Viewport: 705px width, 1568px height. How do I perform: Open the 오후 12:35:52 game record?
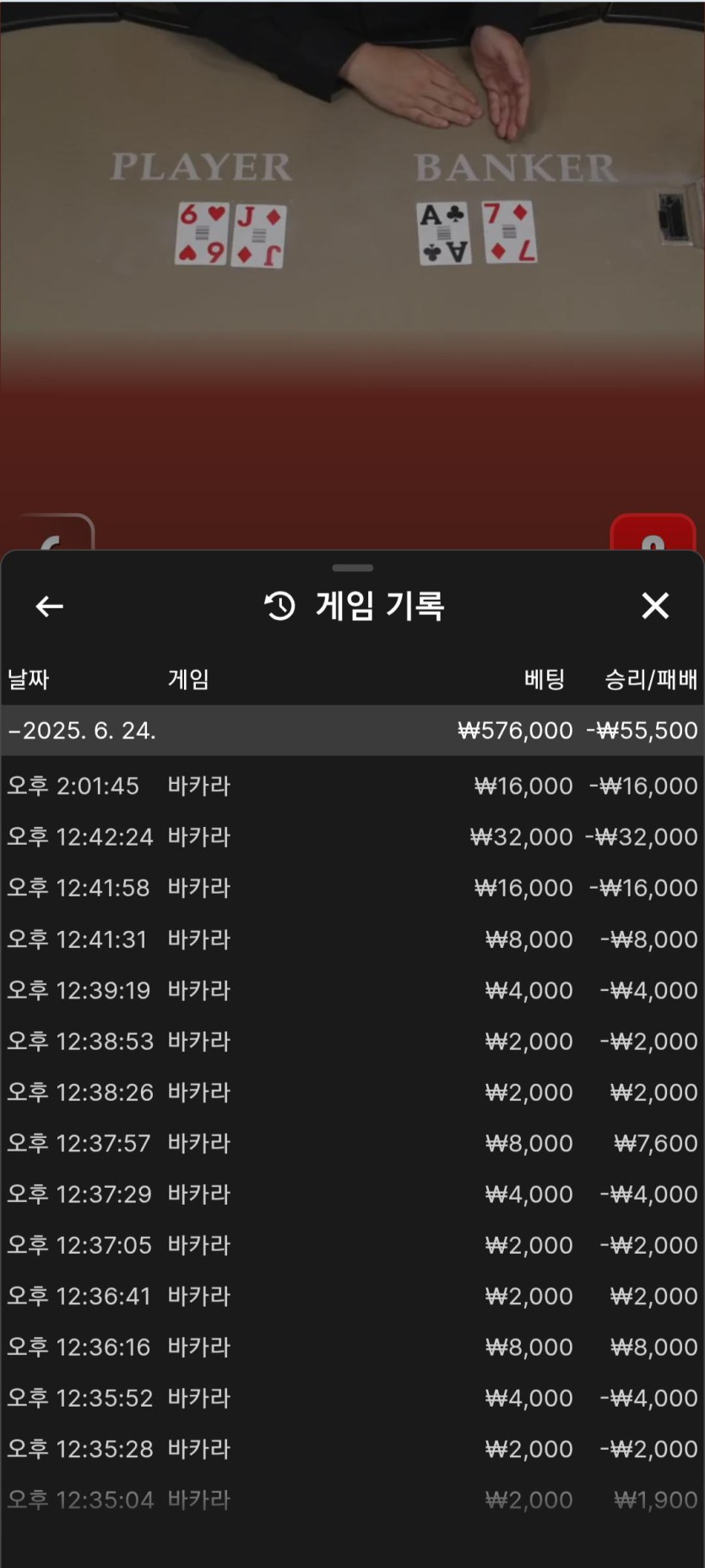point(352,1398)
